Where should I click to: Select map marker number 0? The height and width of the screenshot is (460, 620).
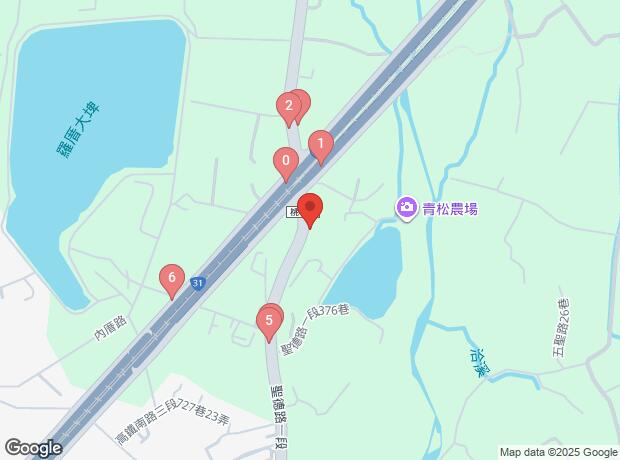click(x=286, y=162)
